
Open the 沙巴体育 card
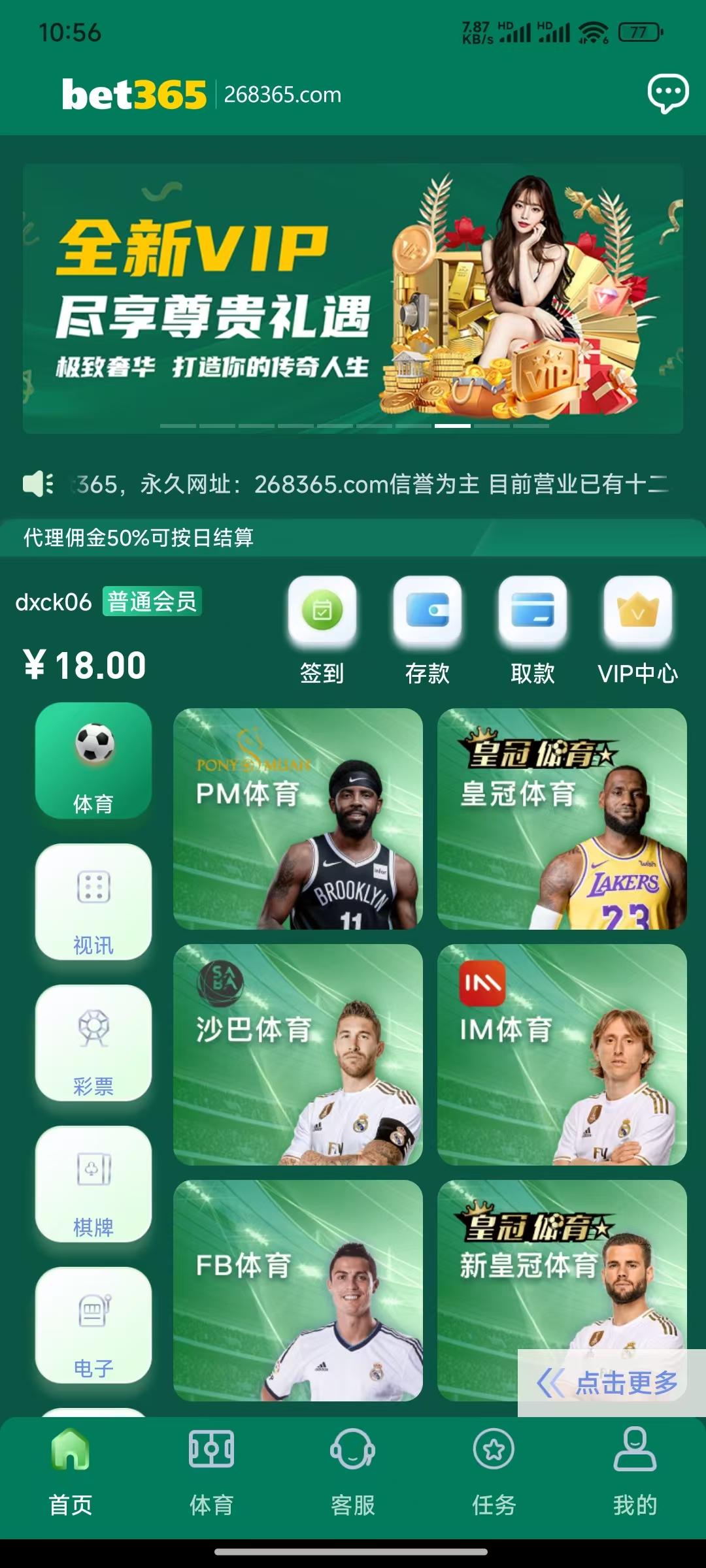click(298, 1054)
